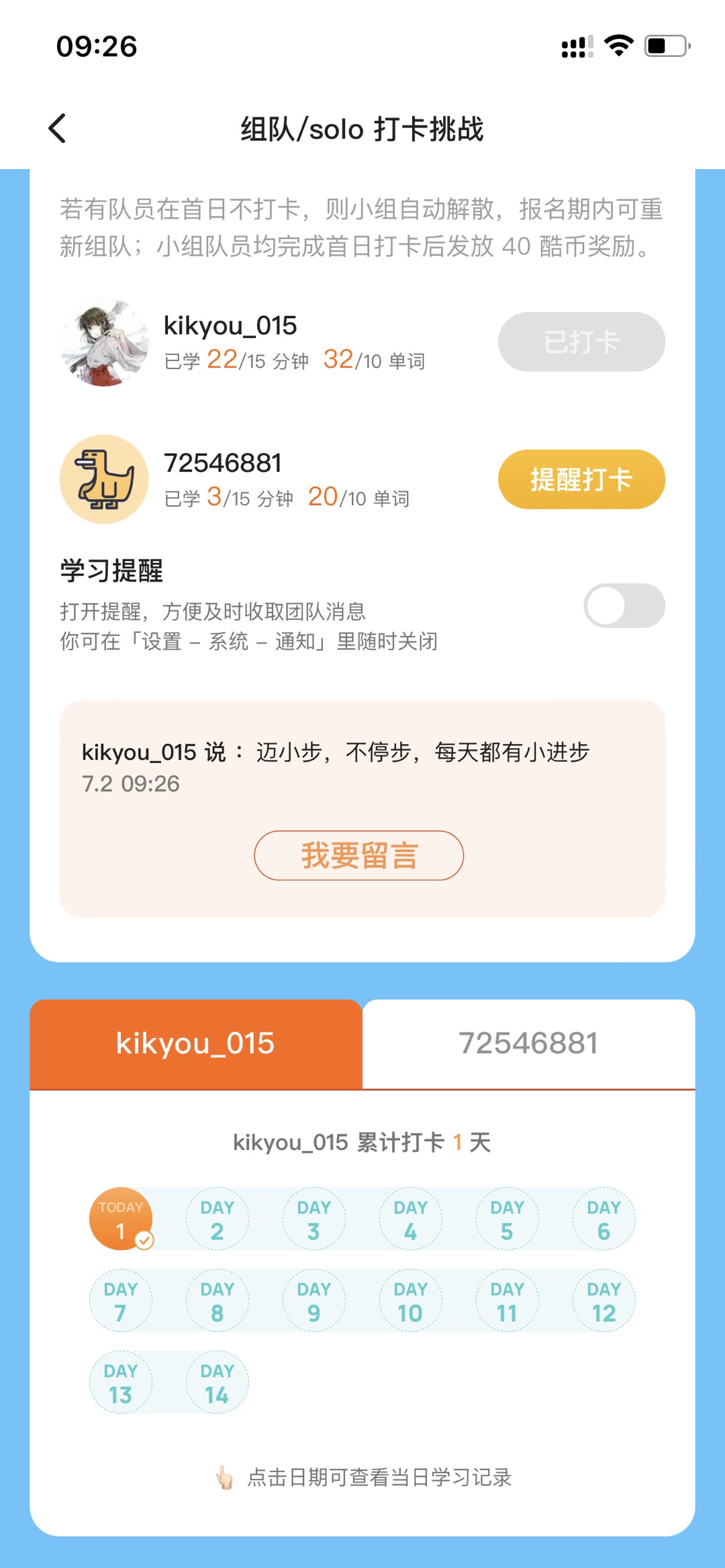The width and height of the screenshot is (725, 1568).
Task: Switch to the 72546881 tab
Action: [529, 1043]
